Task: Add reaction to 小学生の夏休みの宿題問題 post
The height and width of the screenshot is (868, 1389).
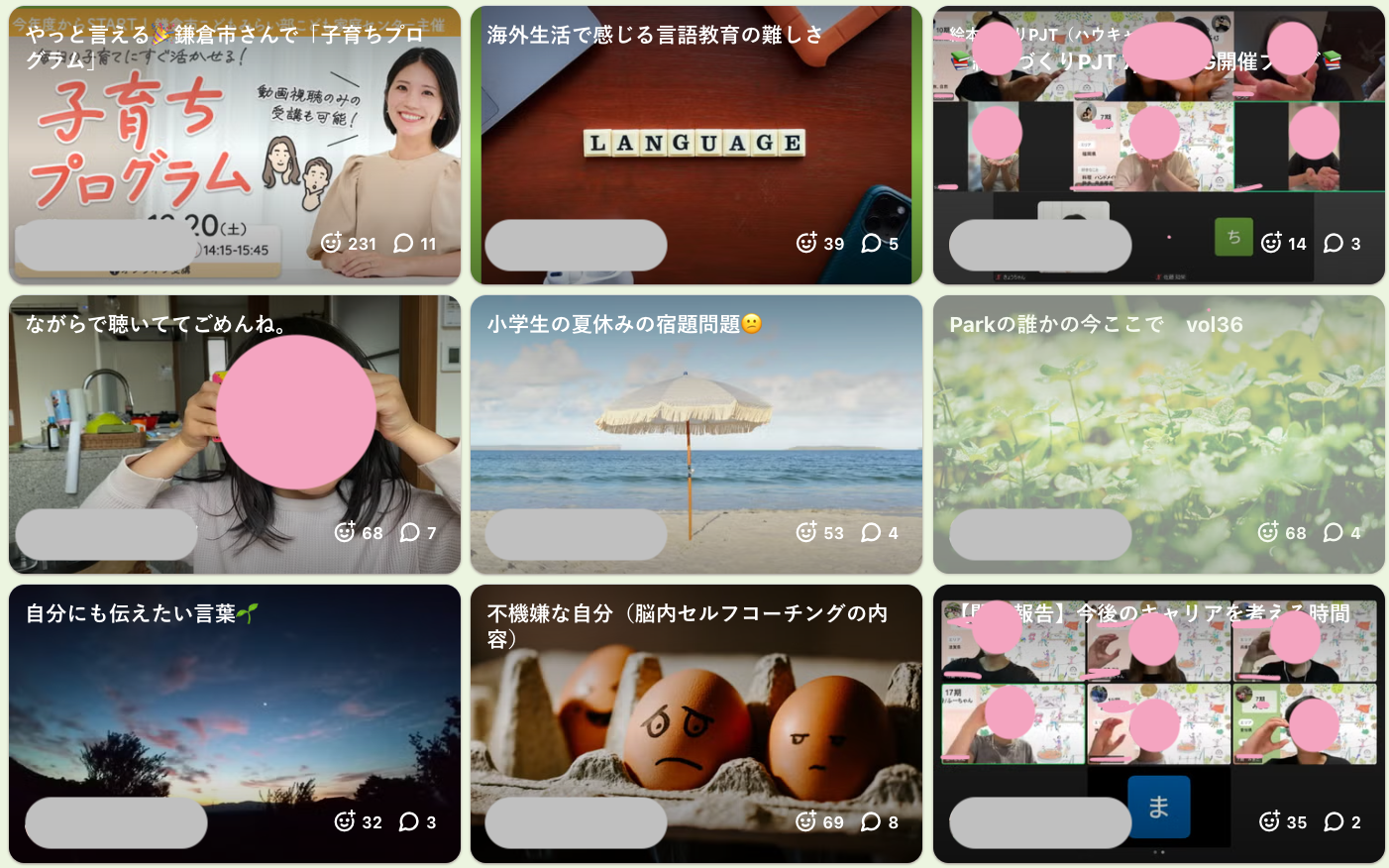Action: [806, 532]
